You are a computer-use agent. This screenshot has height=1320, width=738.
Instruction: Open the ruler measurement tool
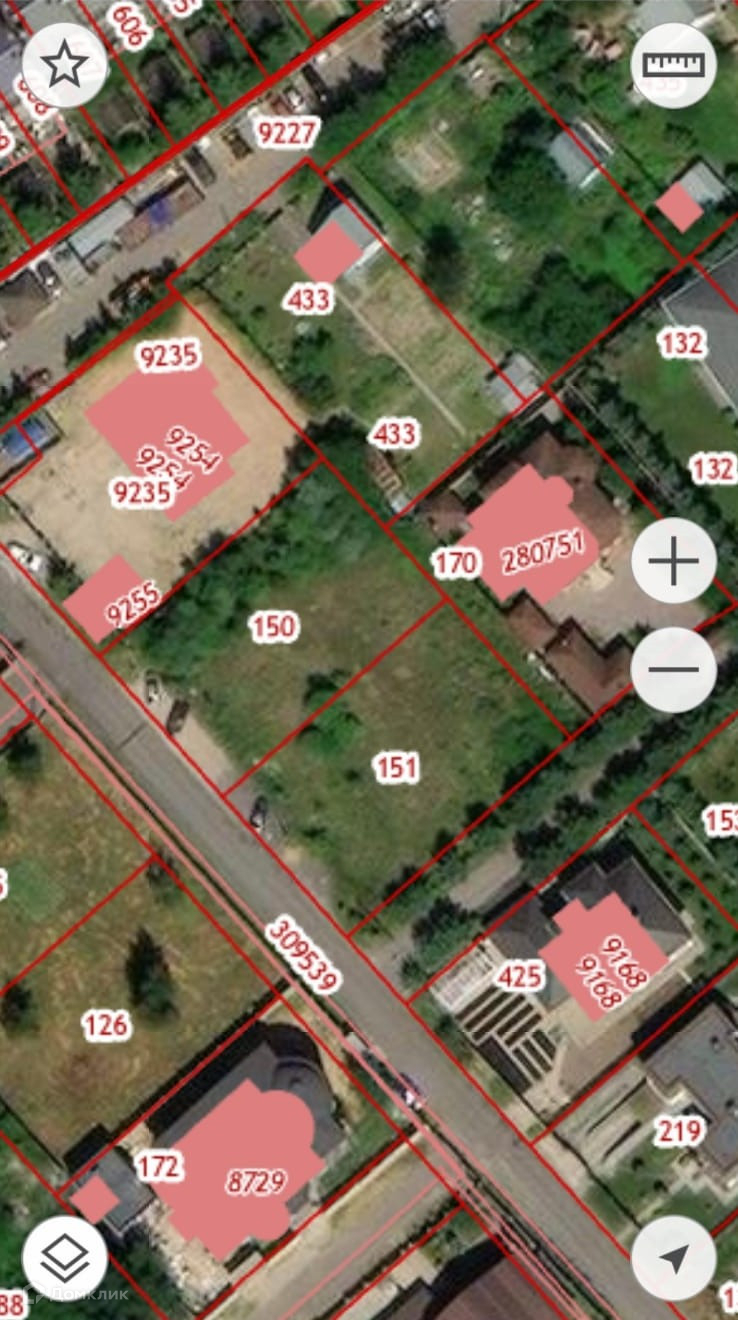click(x=674, y=65)
